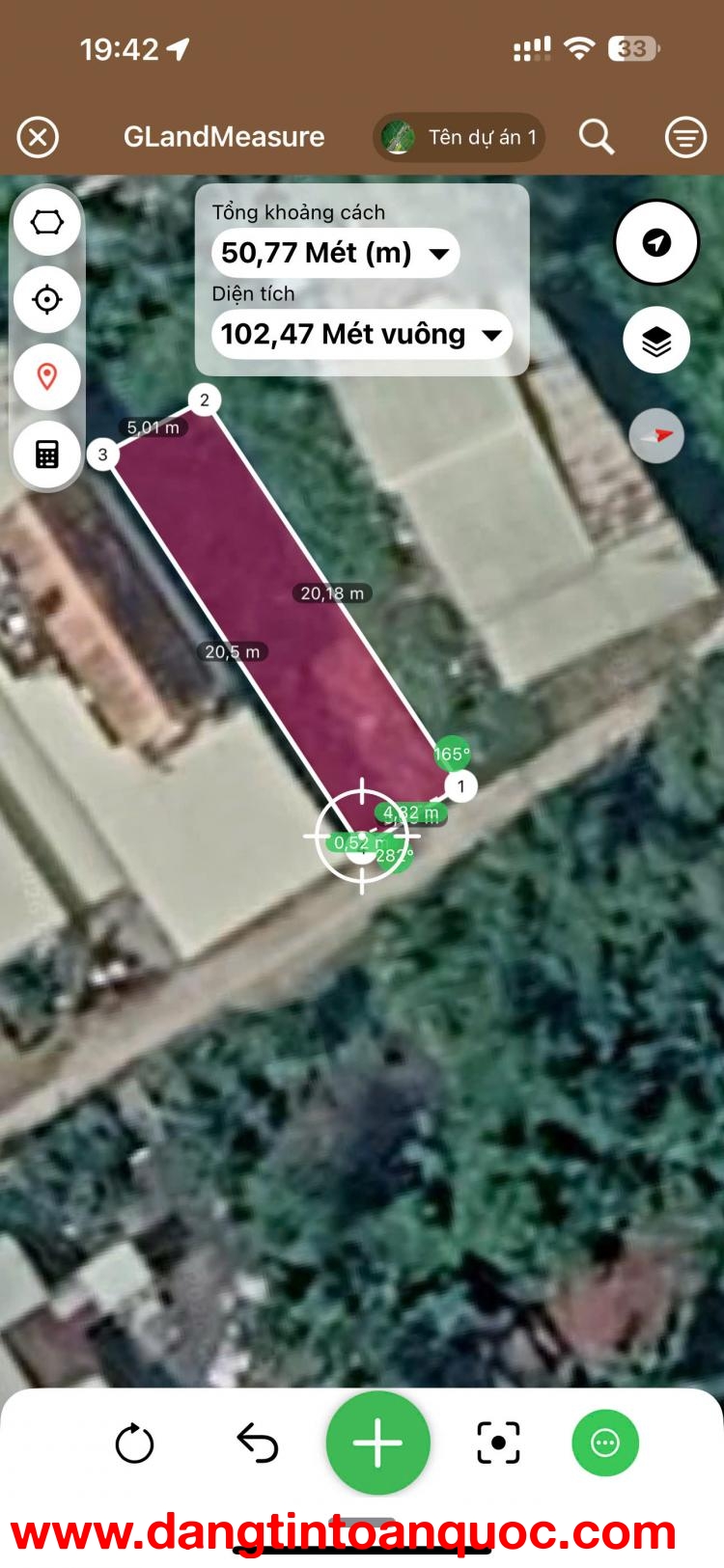Close the measurement with the X icon

(38, 137)
